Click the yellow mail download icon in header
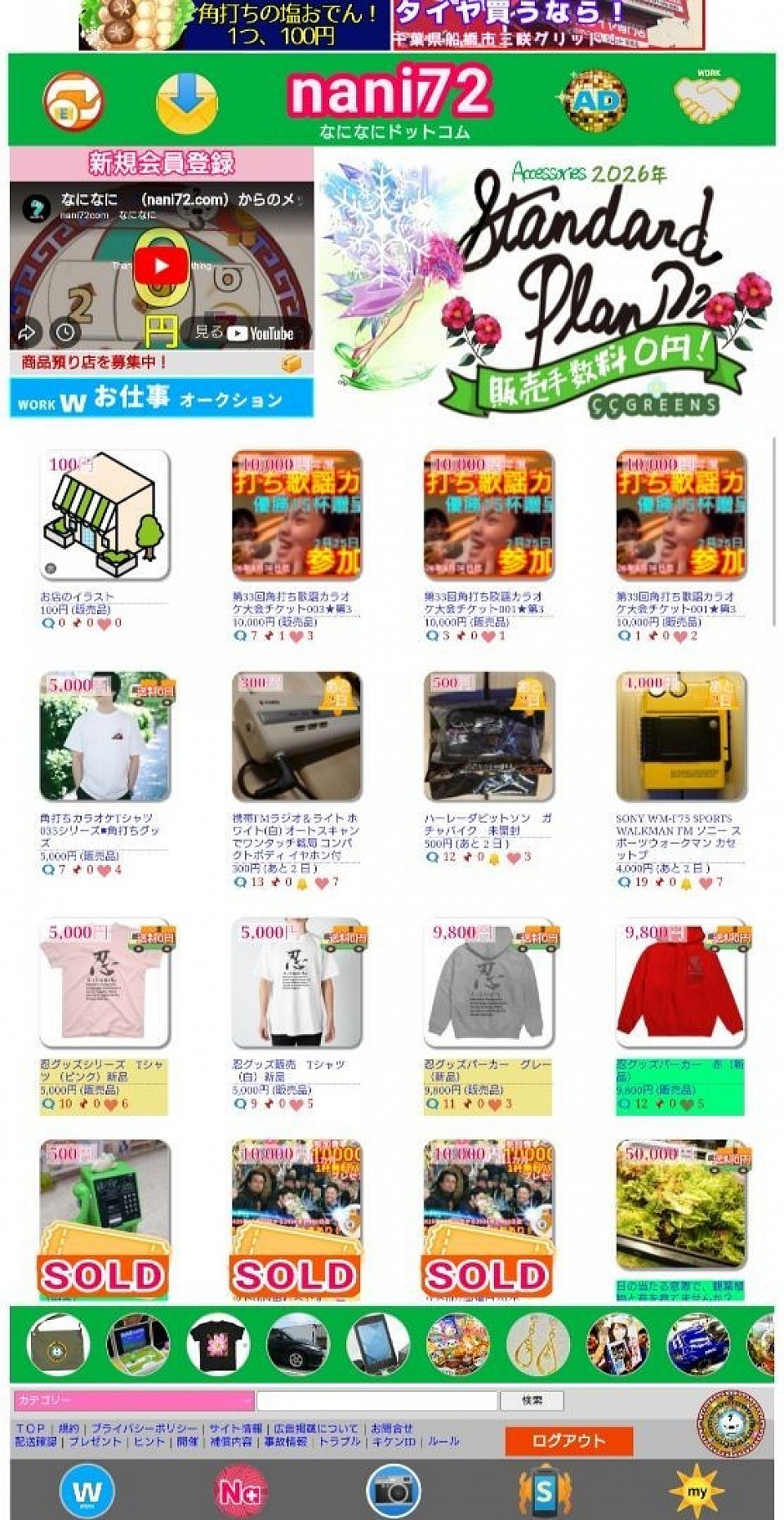Image resolution: width=784 pixels, height=1520 pixels. pyautogui.click(x=186, y=98)
